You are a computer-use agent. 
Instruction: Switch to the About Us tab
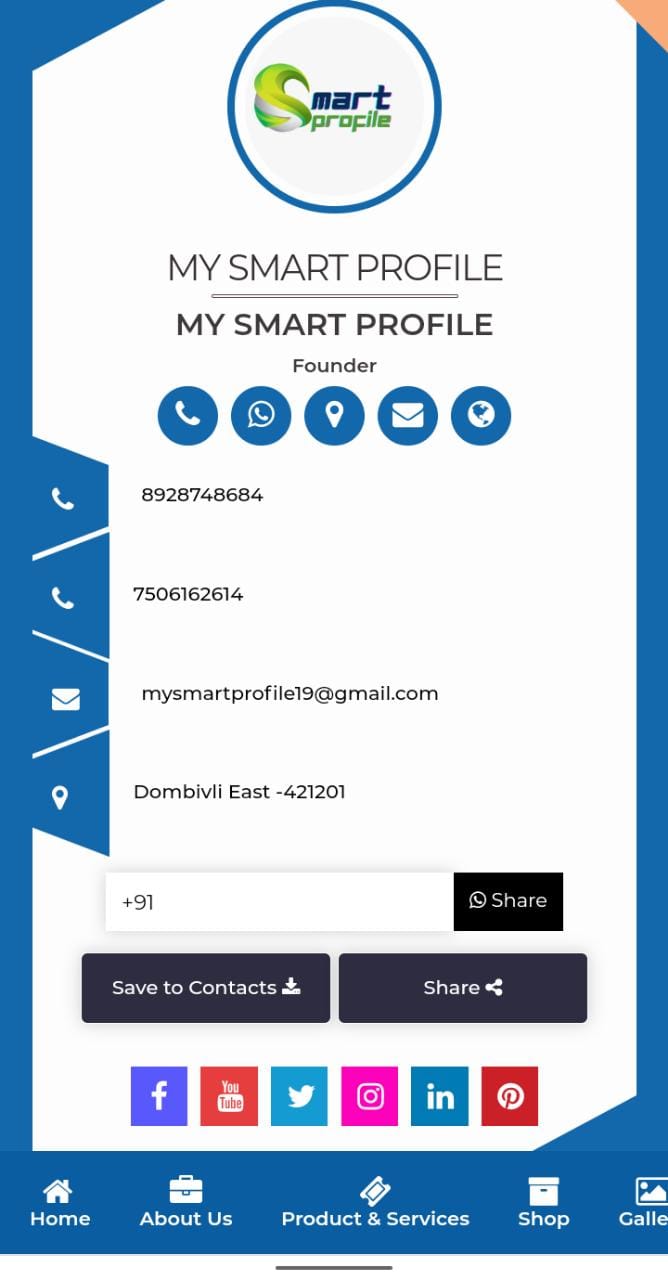186,1203
